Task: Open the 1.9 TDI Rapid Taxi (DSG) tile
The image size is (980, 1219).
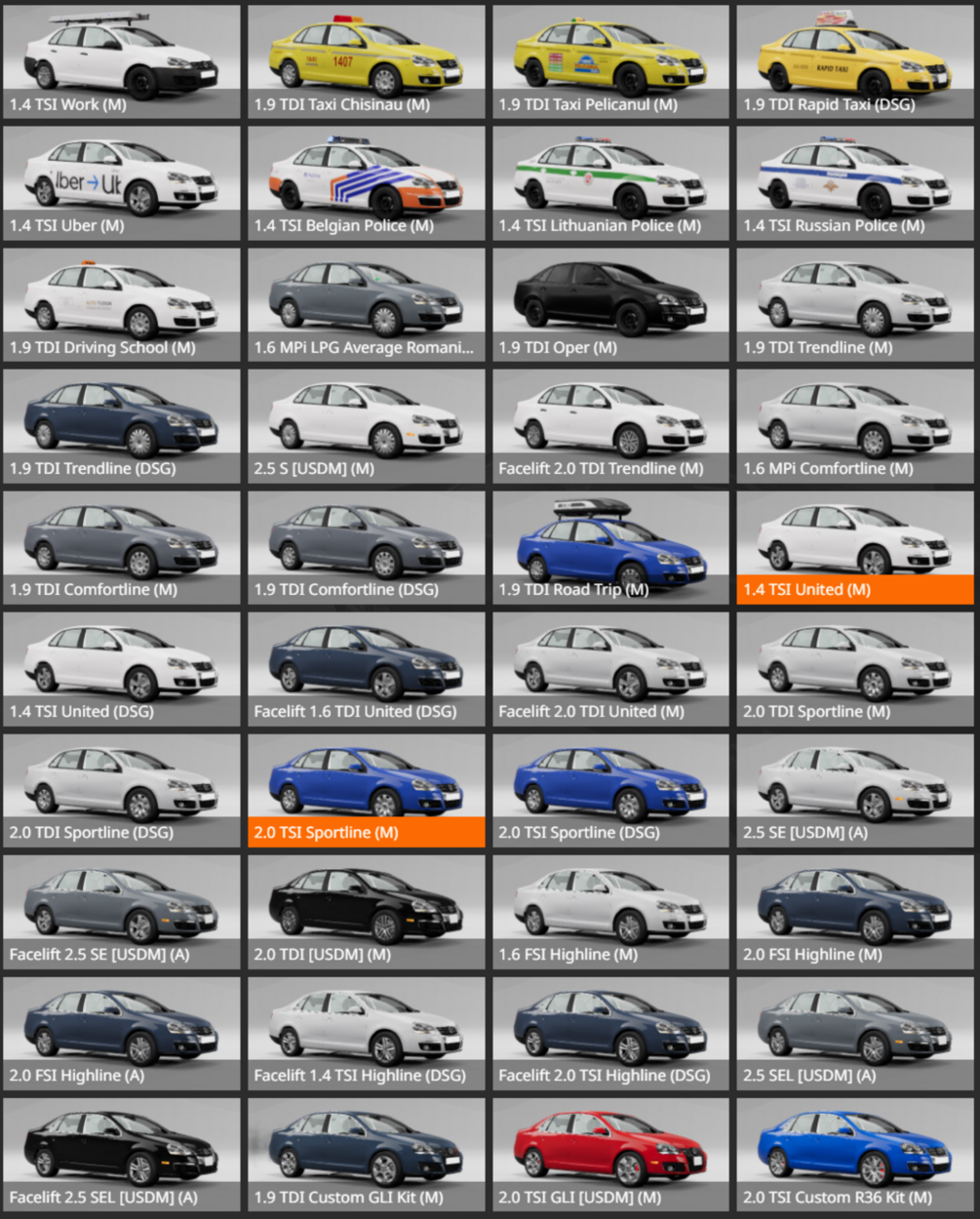Action: (855, 61)
